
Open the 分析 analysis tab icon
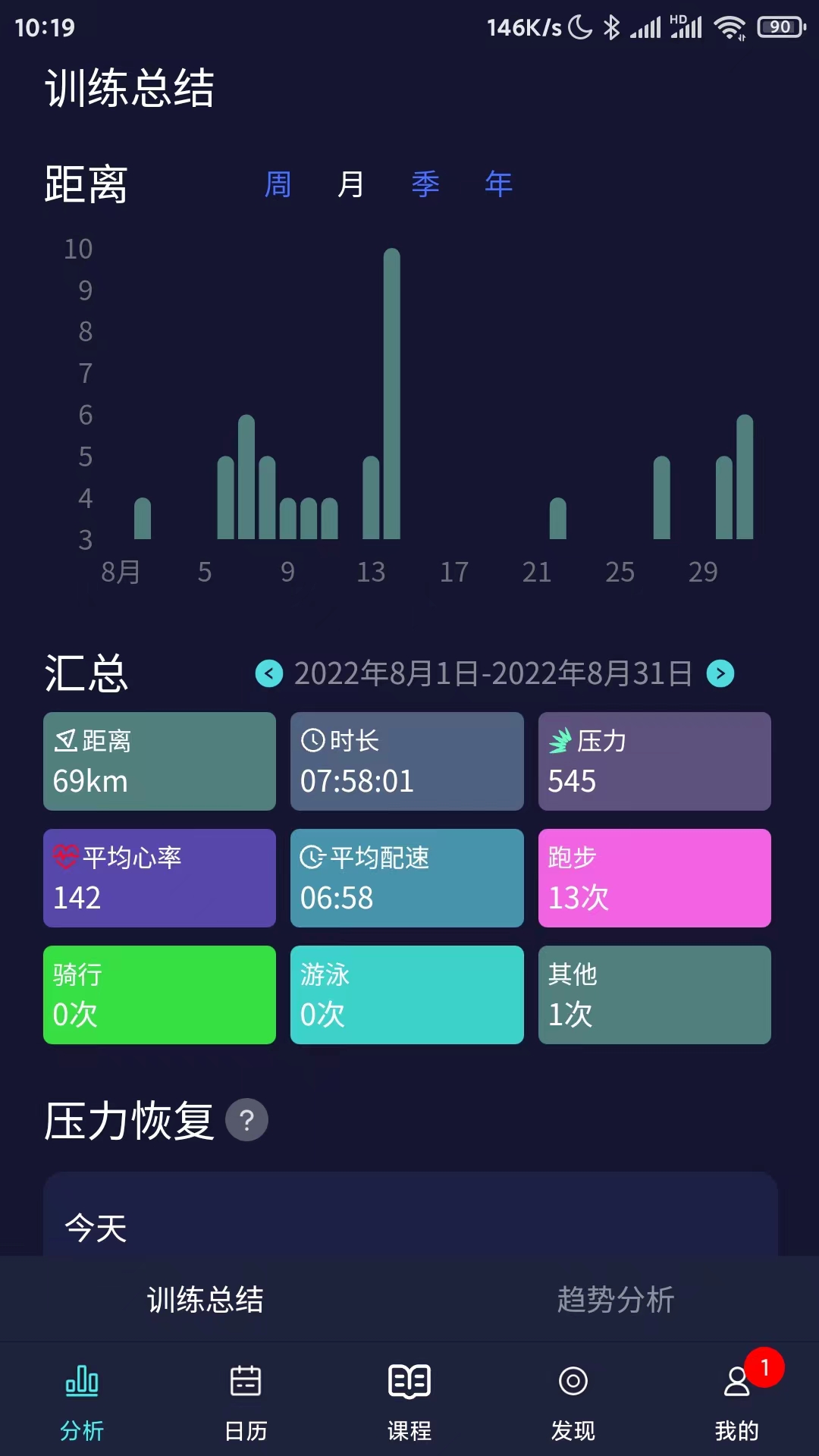pos(83,1382)
